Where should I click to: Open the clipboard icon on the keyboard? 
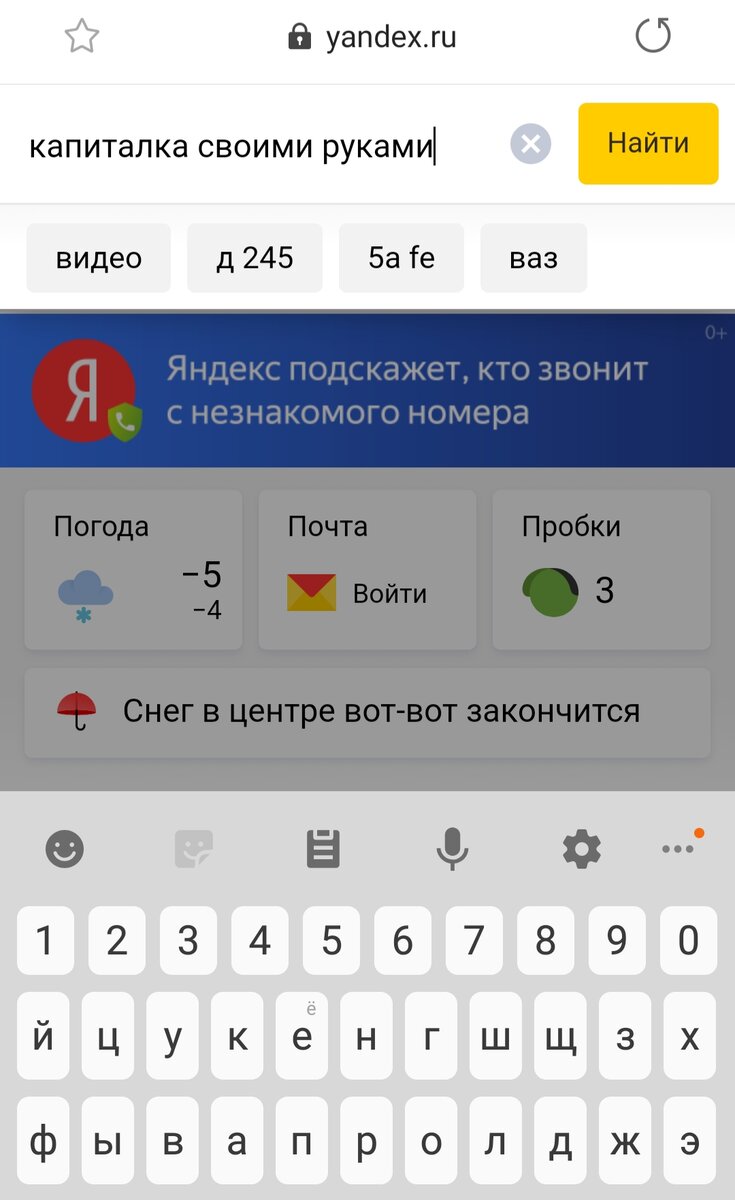click(323, 849)
